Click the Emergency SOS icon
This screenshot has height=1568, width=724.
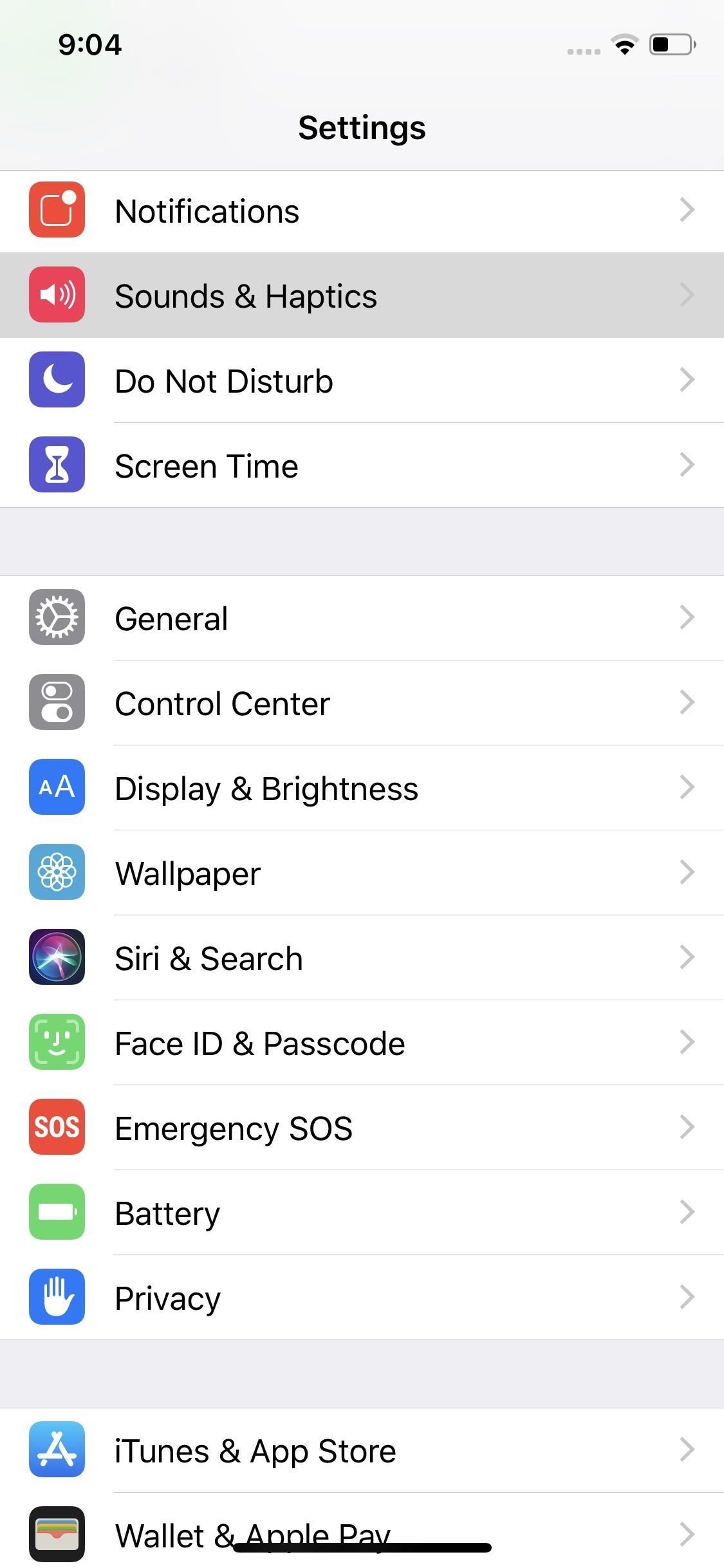(x=57, y=1127)
